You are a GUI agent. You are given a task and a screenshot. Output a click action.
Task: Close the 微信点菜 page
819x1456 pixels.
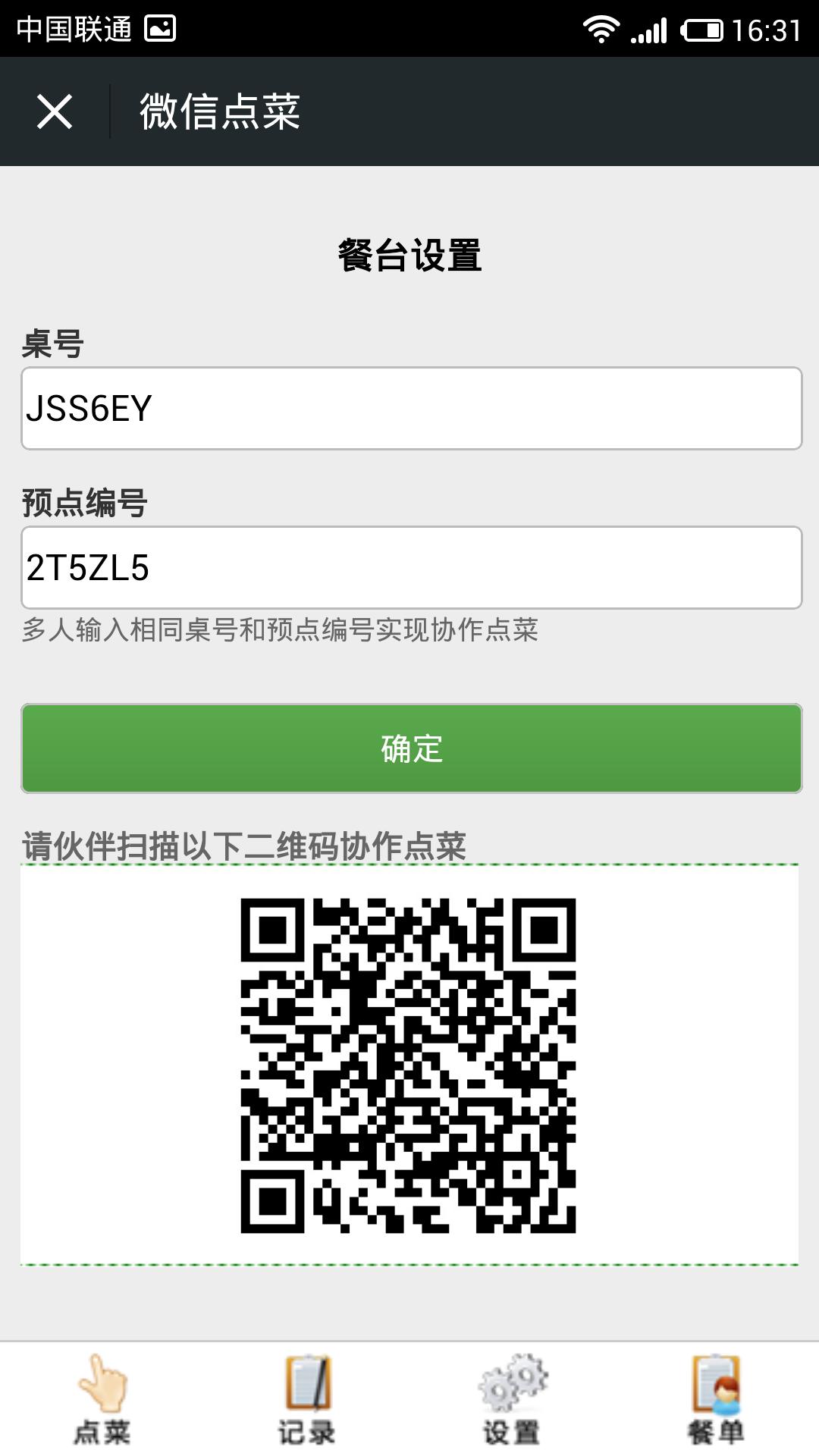(55, 112)
